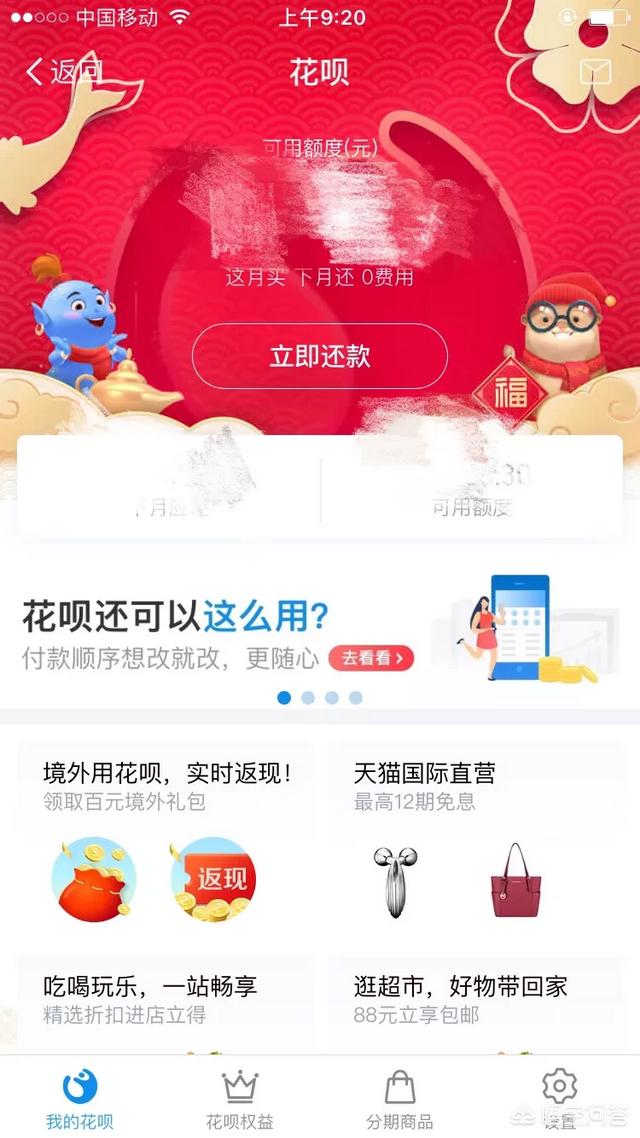This screenshot has height=1138, width=640.
Task: Switch to the 花呗权益 tab
Action: click(x=240, y=1098)
